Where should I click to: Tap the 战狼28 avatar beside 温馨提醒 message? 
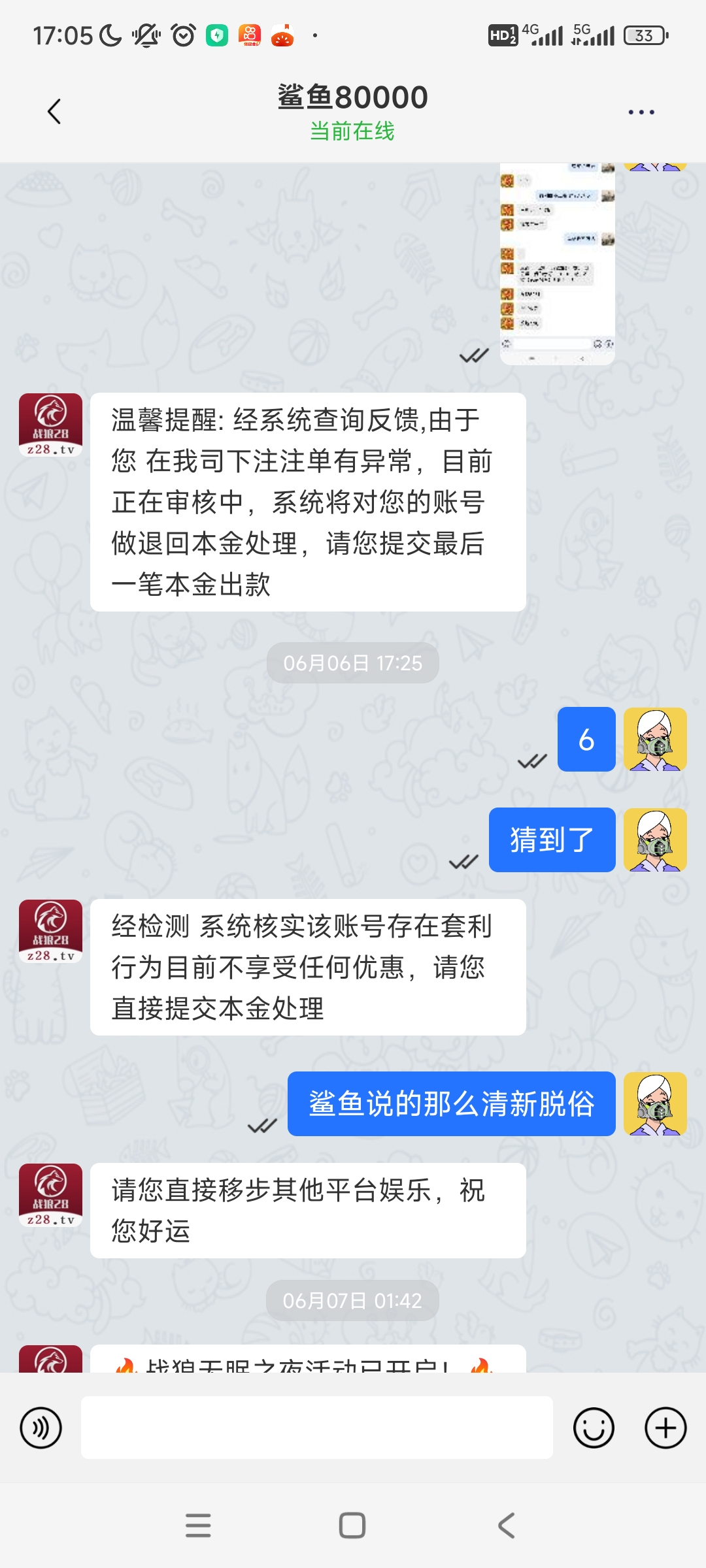coord(50,425)
